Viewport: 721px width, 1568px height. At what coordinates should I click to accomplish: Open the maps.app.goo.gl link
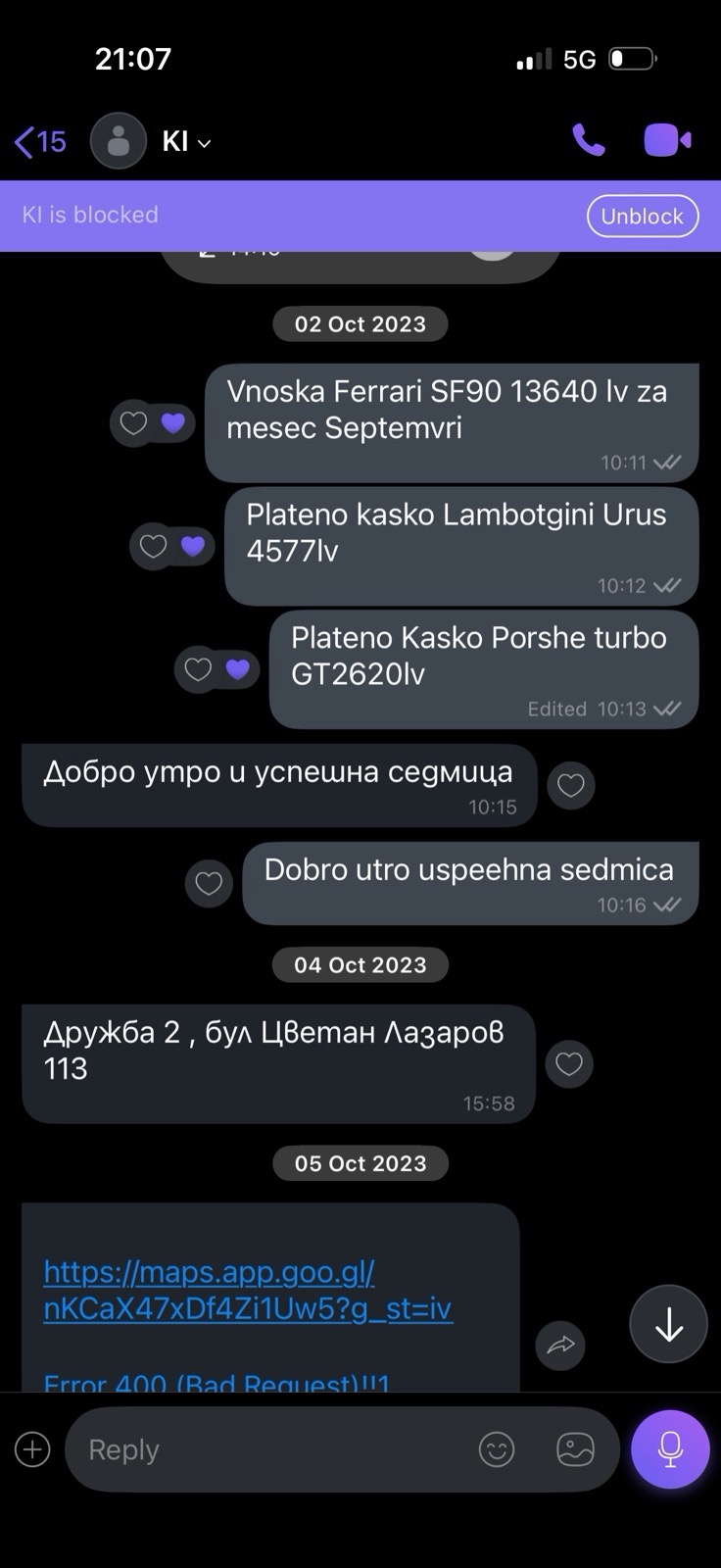click(x=248, y=1291)
